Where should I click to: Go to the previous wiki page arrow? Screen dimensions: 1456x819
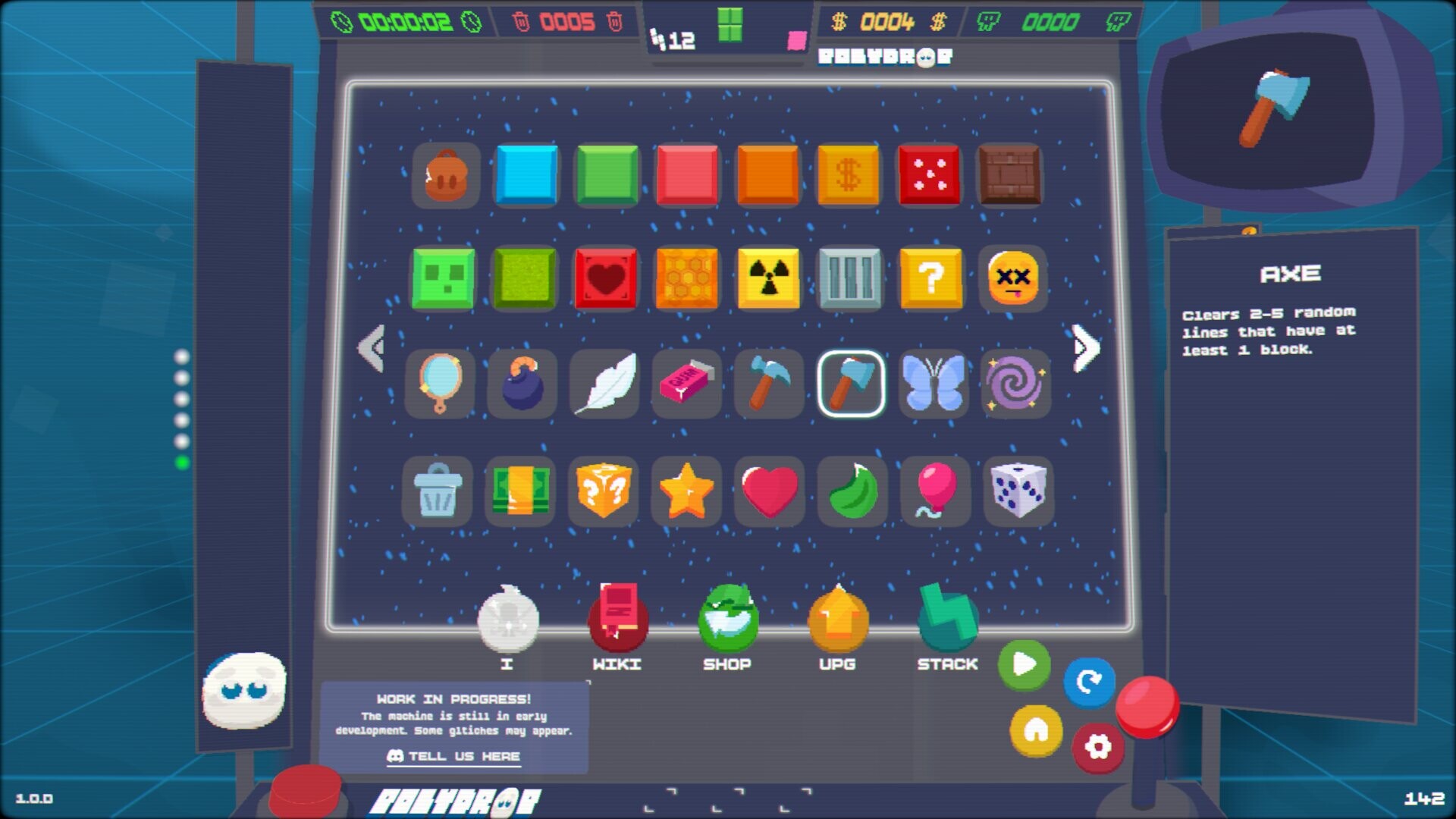(x=372, y=349)
